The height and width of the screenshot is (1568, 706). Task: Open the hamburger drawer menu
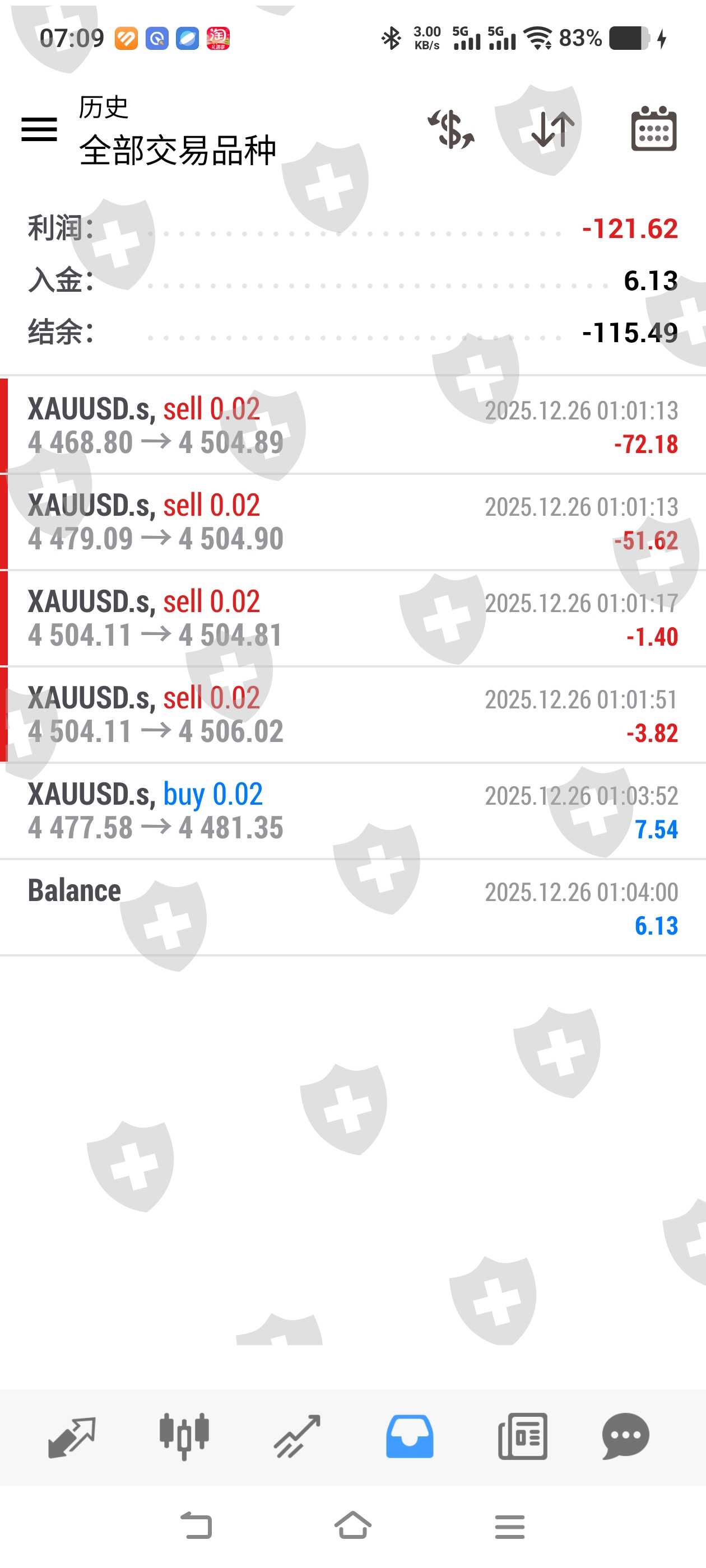(39, 129)
